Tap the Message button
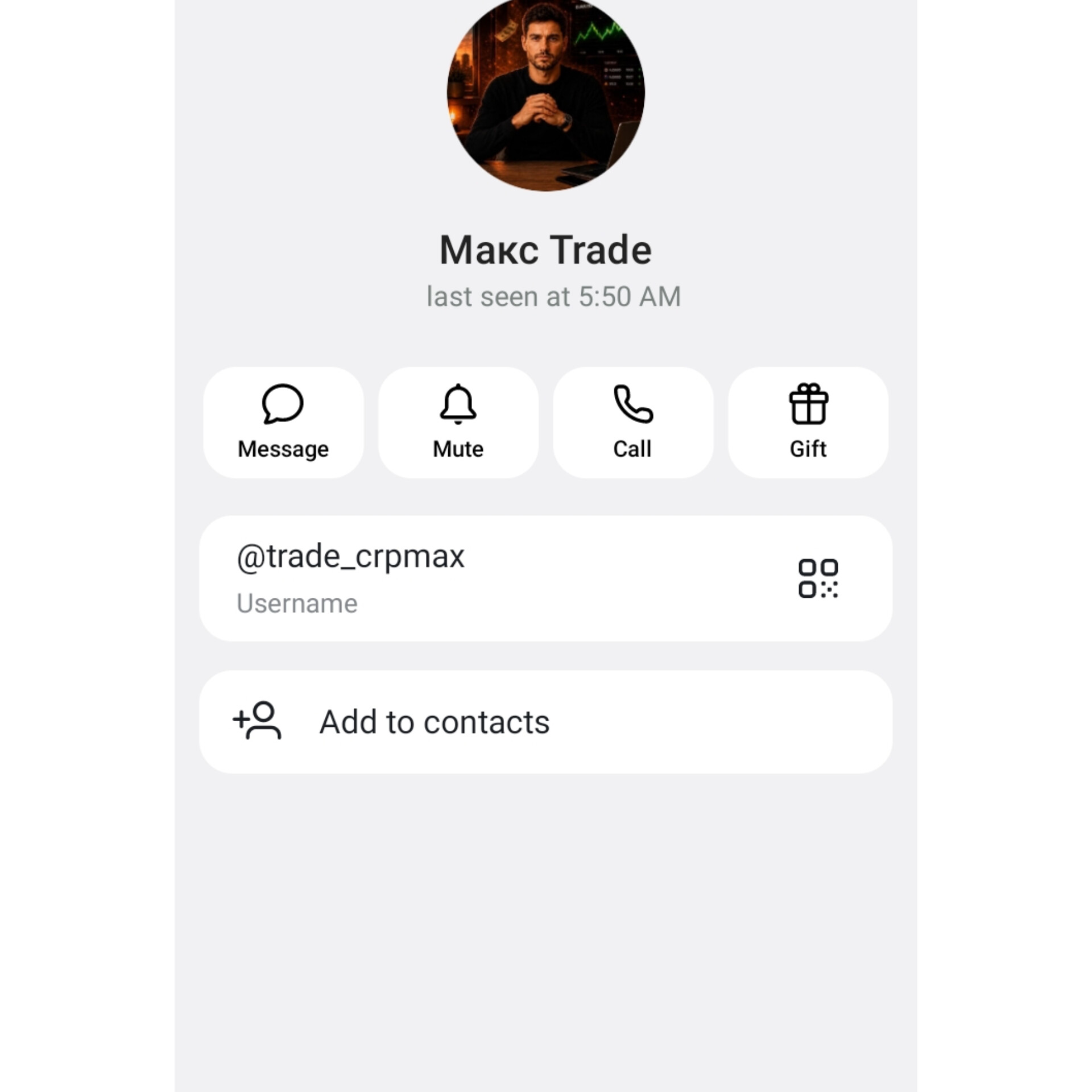Image resolution: width=1092 pixels, height=1092 pixels. tap(283, 423)
